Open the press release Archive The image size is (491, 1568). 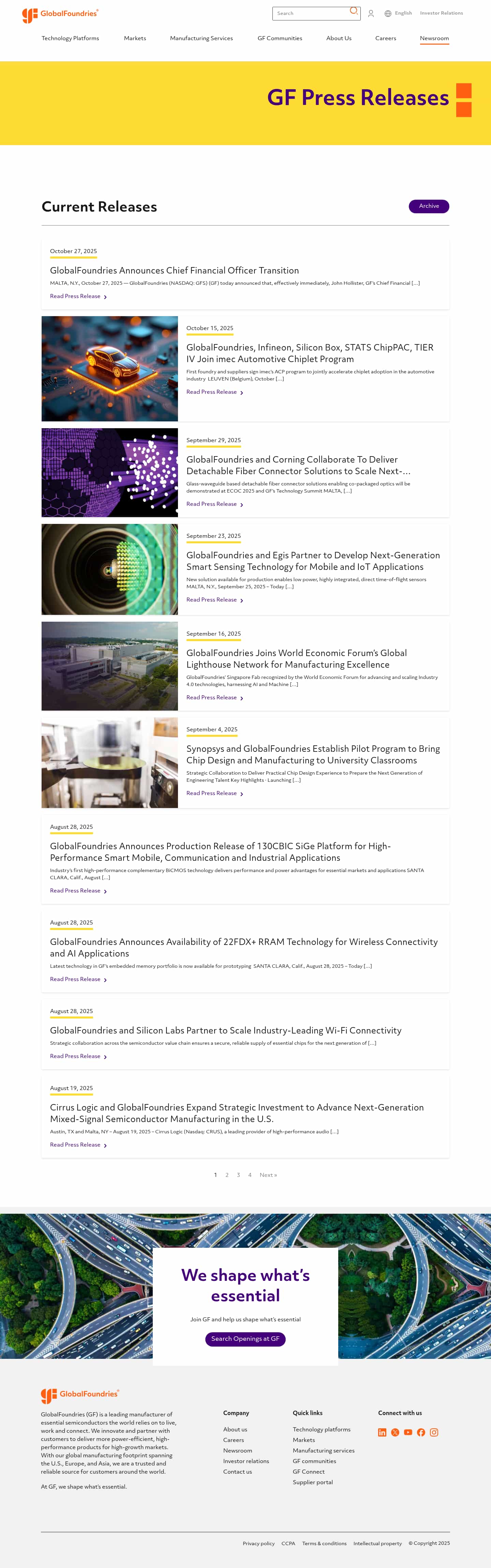[x=428, y=206]
